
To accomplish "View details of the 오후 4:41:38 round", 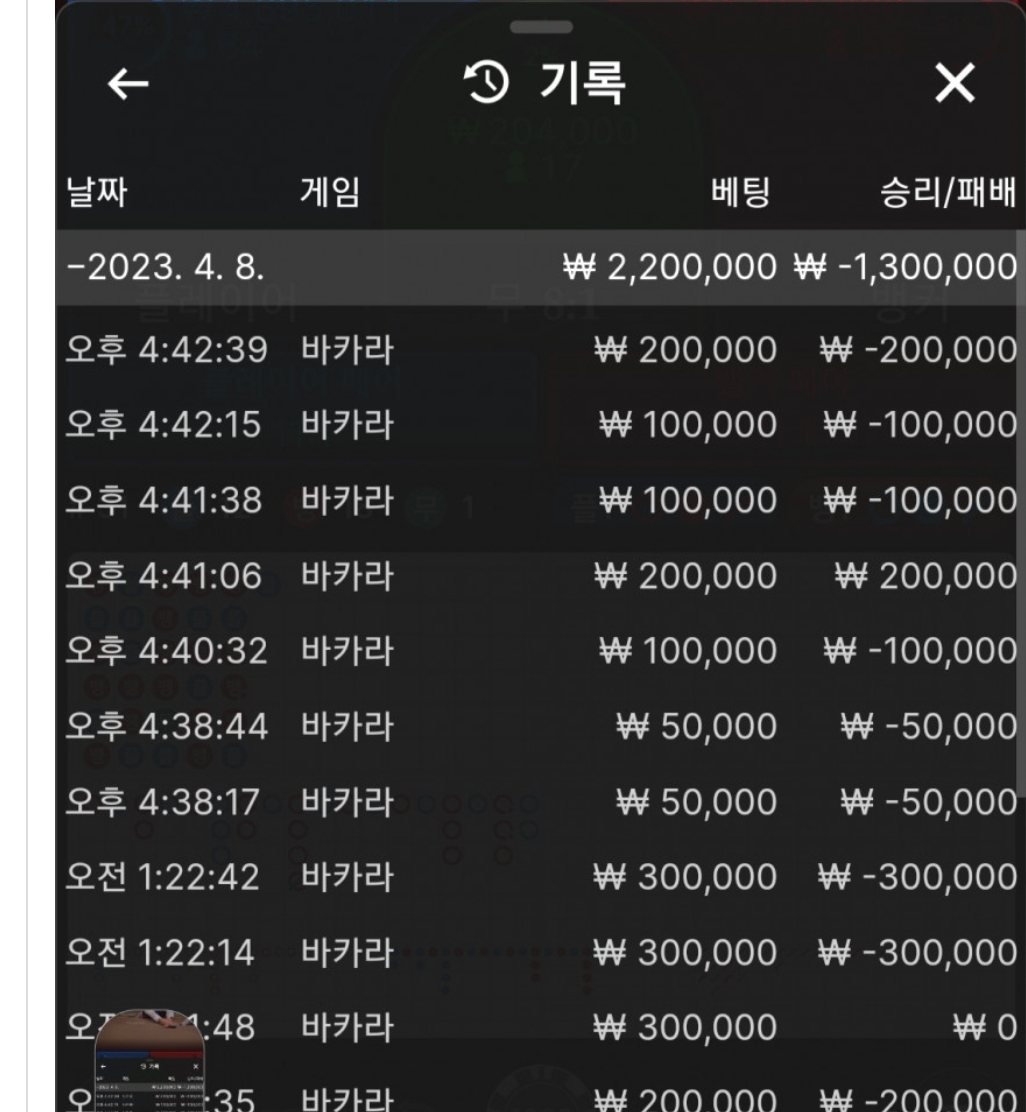I will tap(540, 501).
